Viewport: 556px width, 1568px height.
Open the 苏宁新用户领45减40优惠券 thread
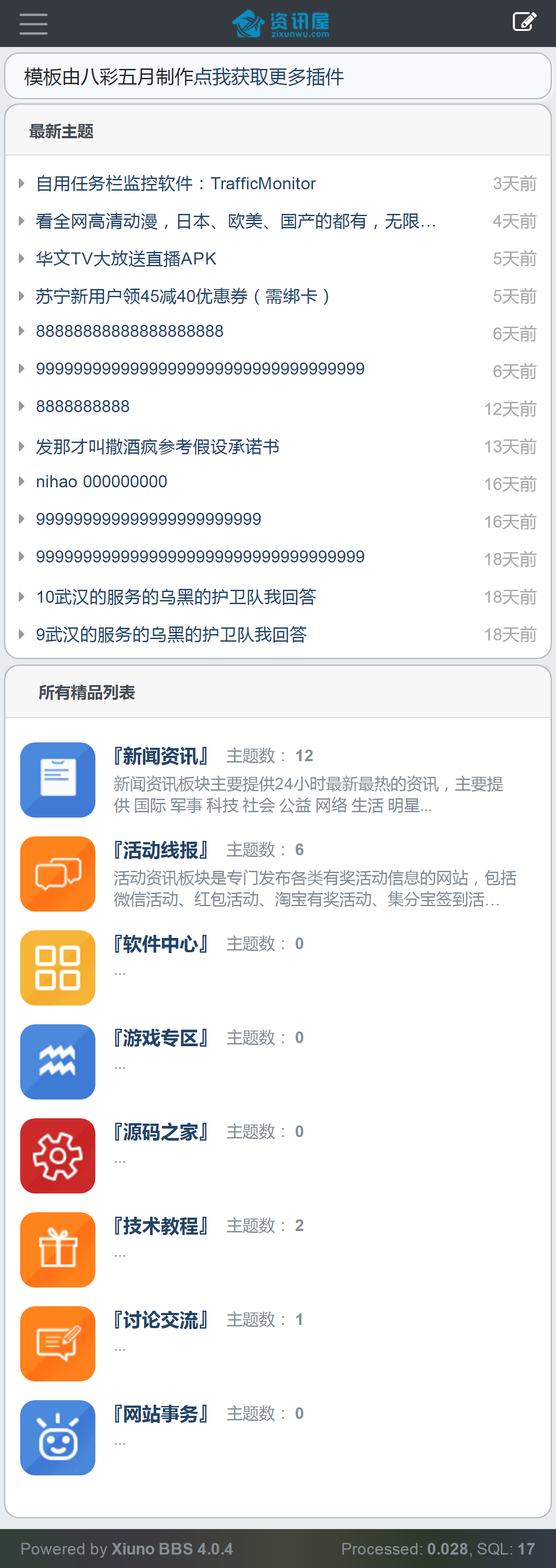[x=183, y=296]
